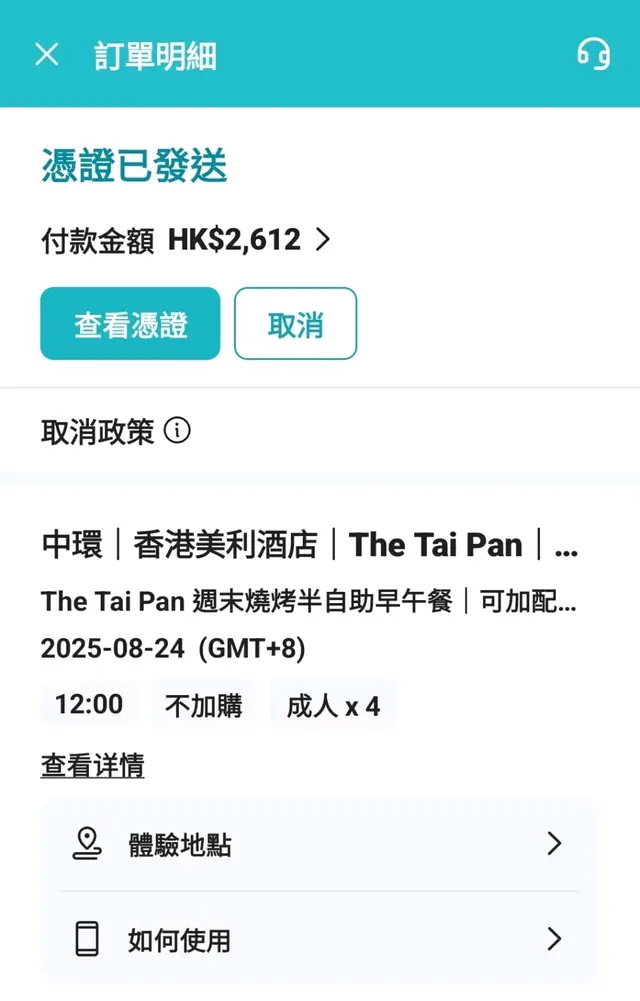Tap 取消 to cancel the order
The height and width of the screenshot is (1001, 640).
point(295,324)
